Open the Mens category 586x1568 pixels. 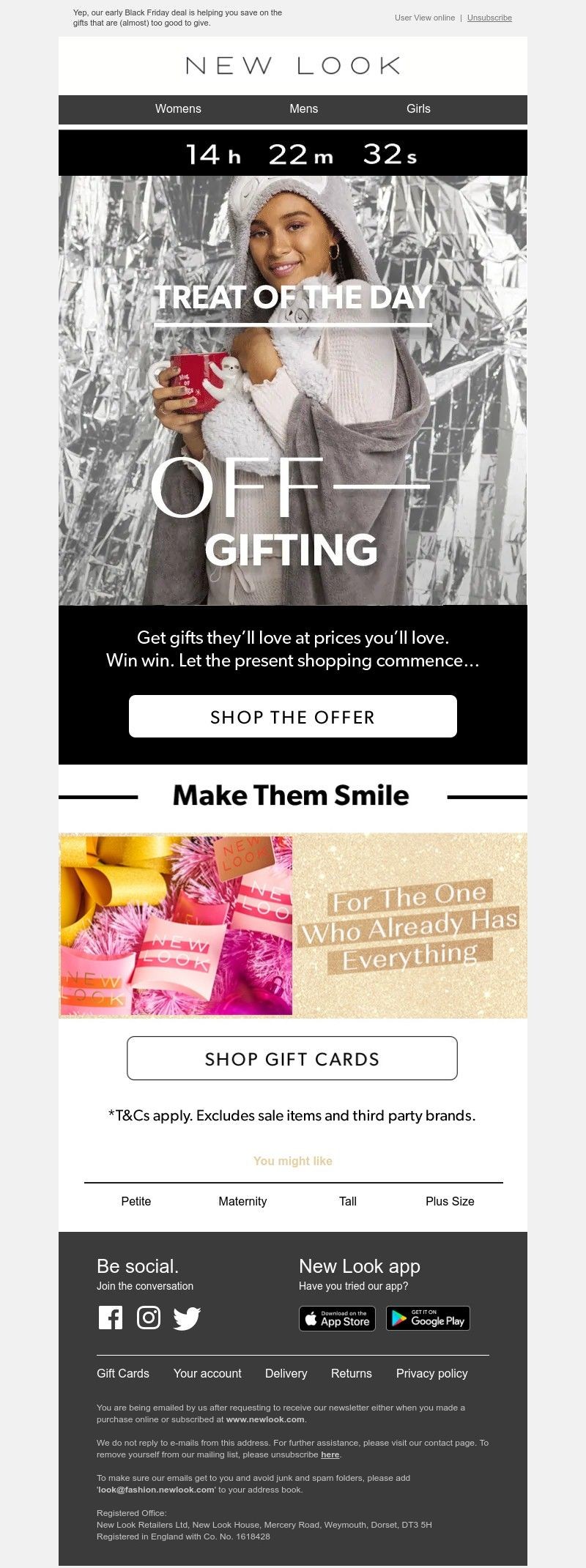[303, 108]
